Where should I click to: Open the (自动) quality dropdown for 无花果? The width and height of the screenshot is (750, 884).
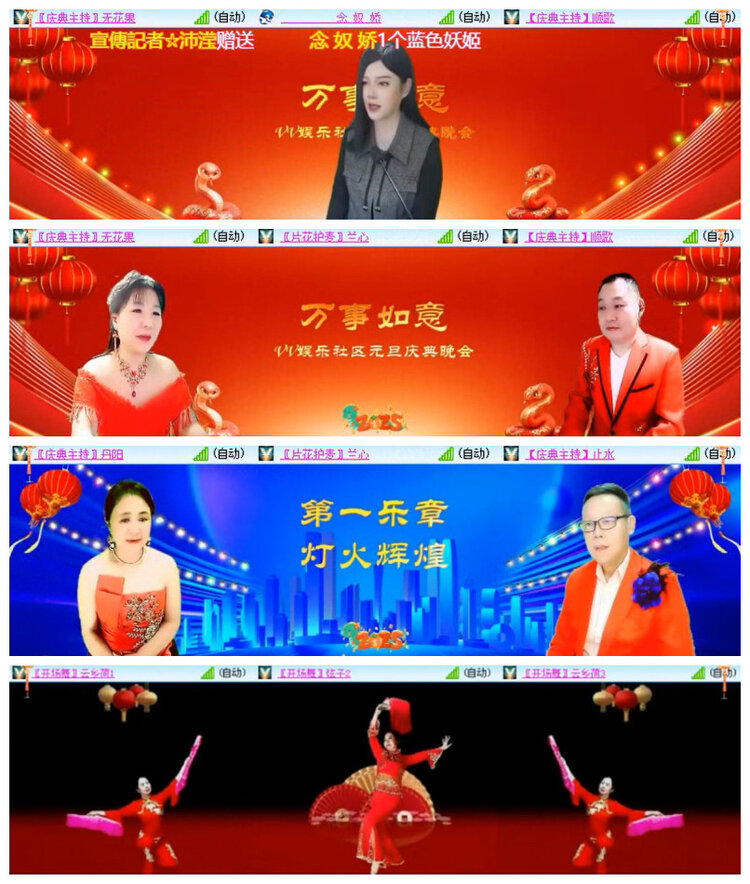[x=227, y=14]
